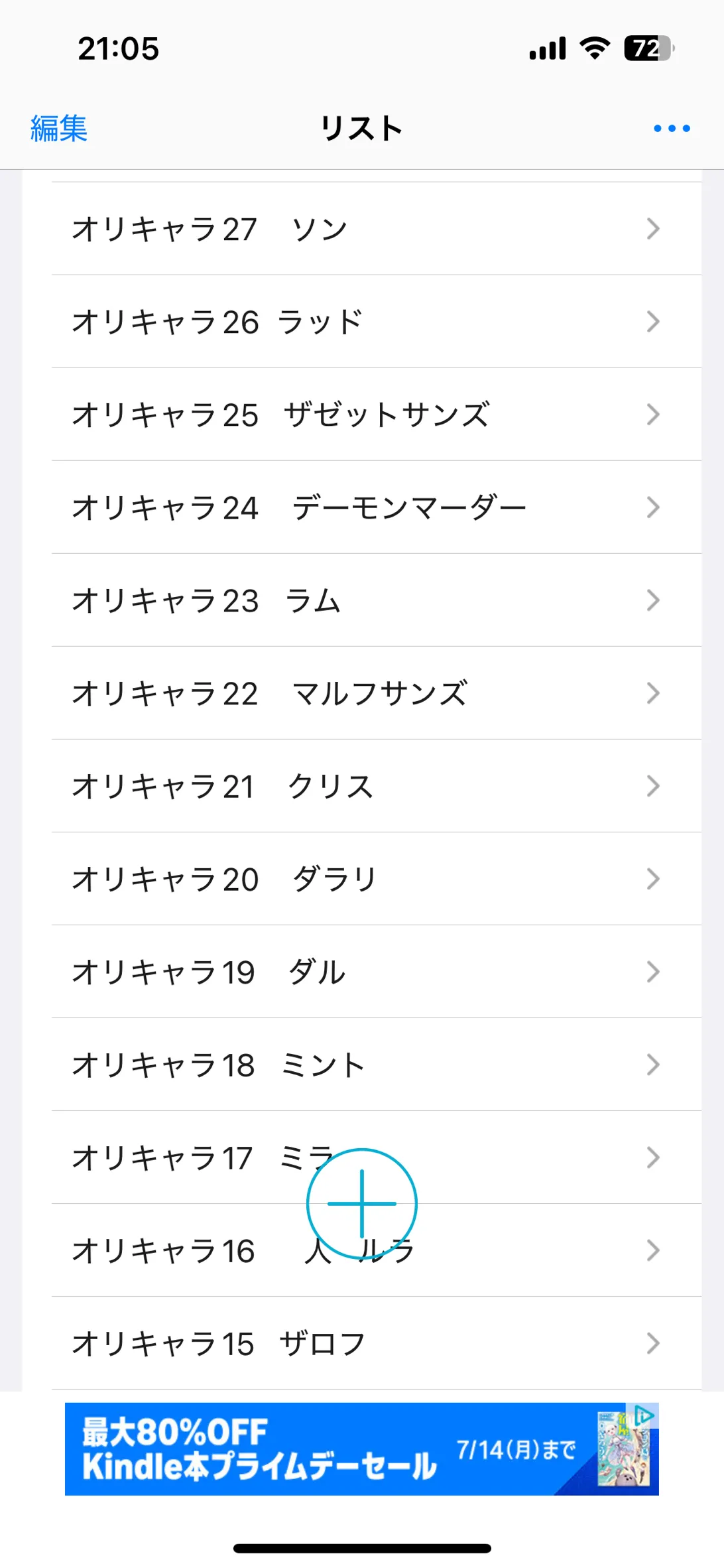
Task: Open the オリキャラ16 row
Action: [x=166, y=1252]
